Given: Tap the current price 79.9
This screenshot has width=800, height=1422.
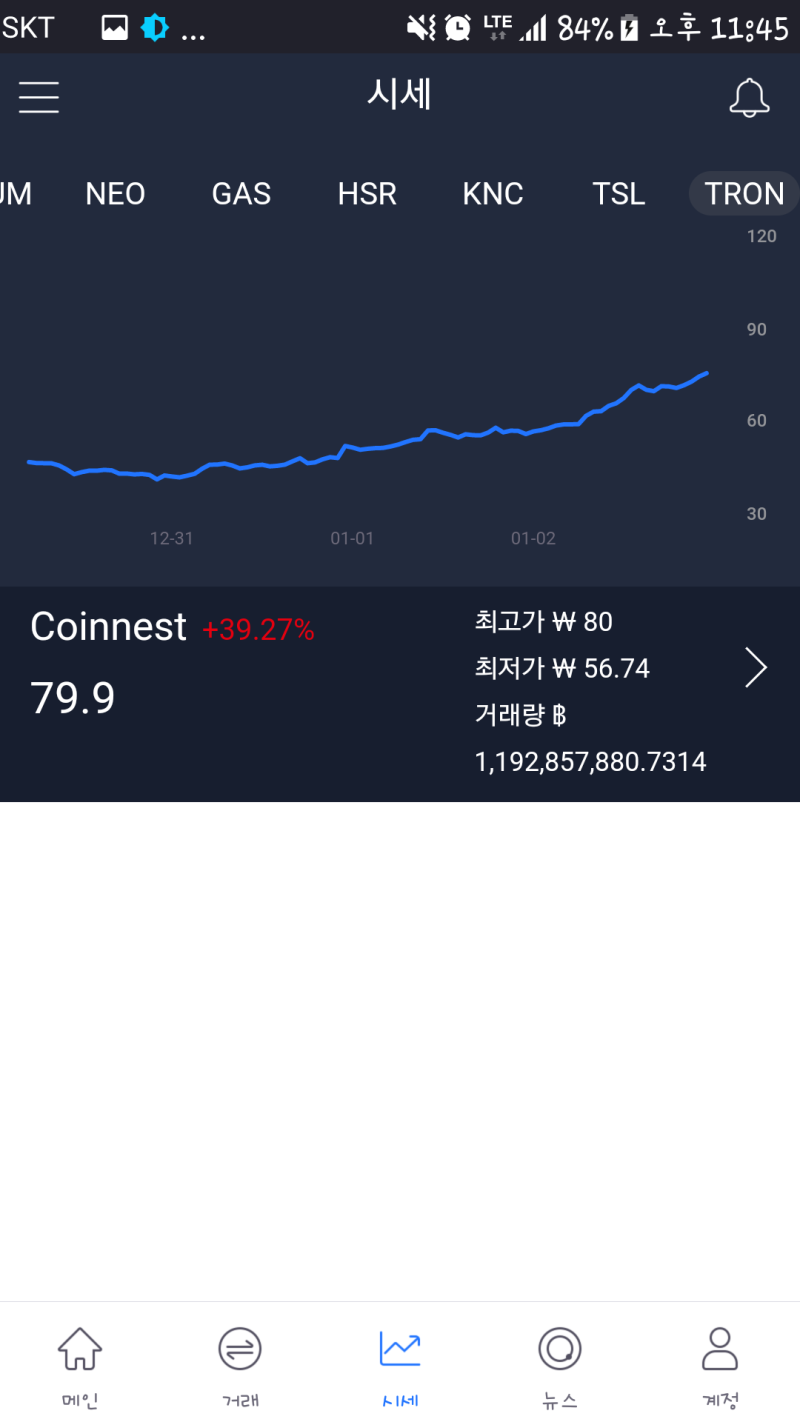Looking at the screenshot, I should pyautogui.click(x=74, y=697).
